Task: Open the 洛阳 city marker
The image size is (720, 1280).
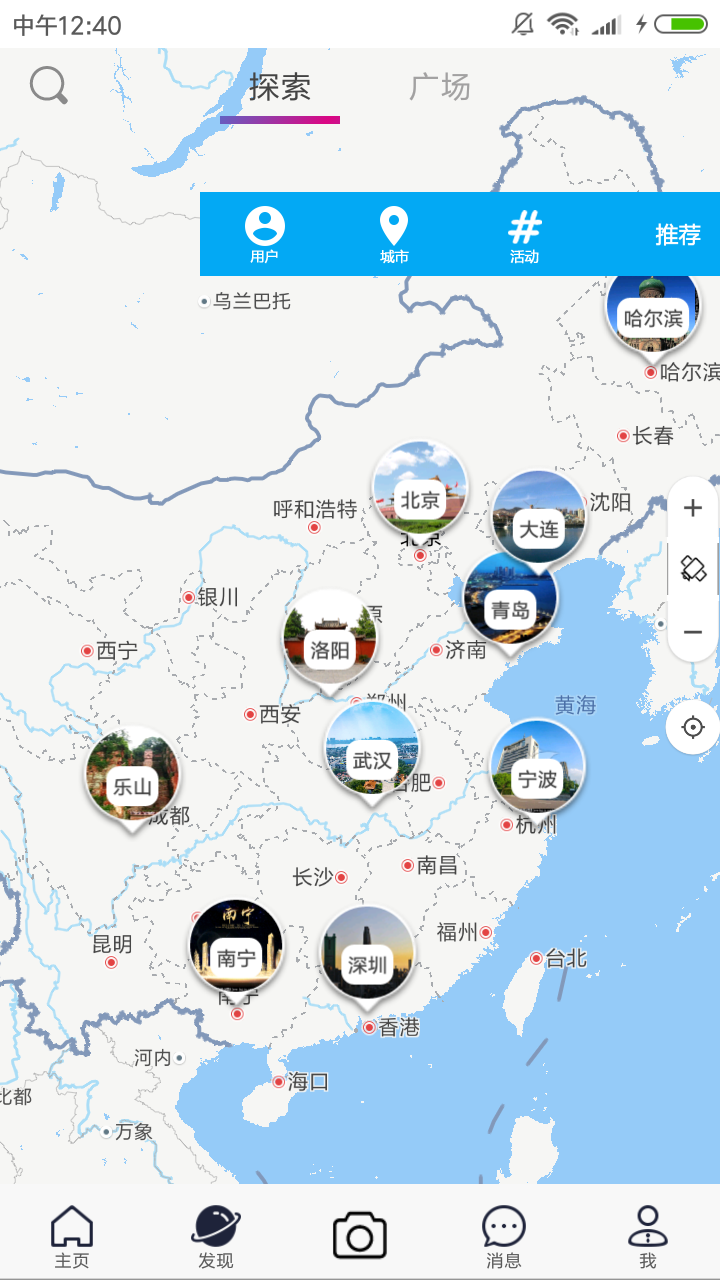Action: click(x=329, y=641)
